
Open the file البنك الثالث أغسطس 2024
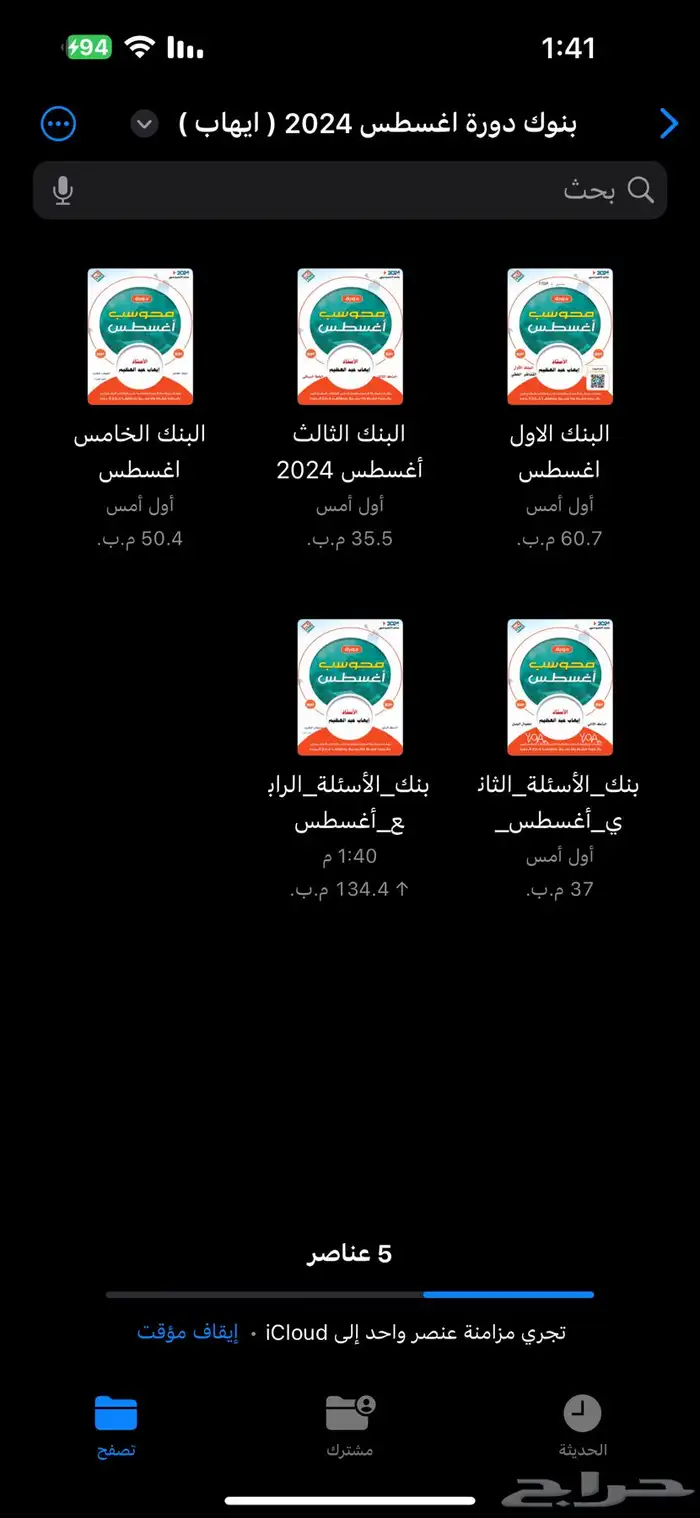pos(350,336)
